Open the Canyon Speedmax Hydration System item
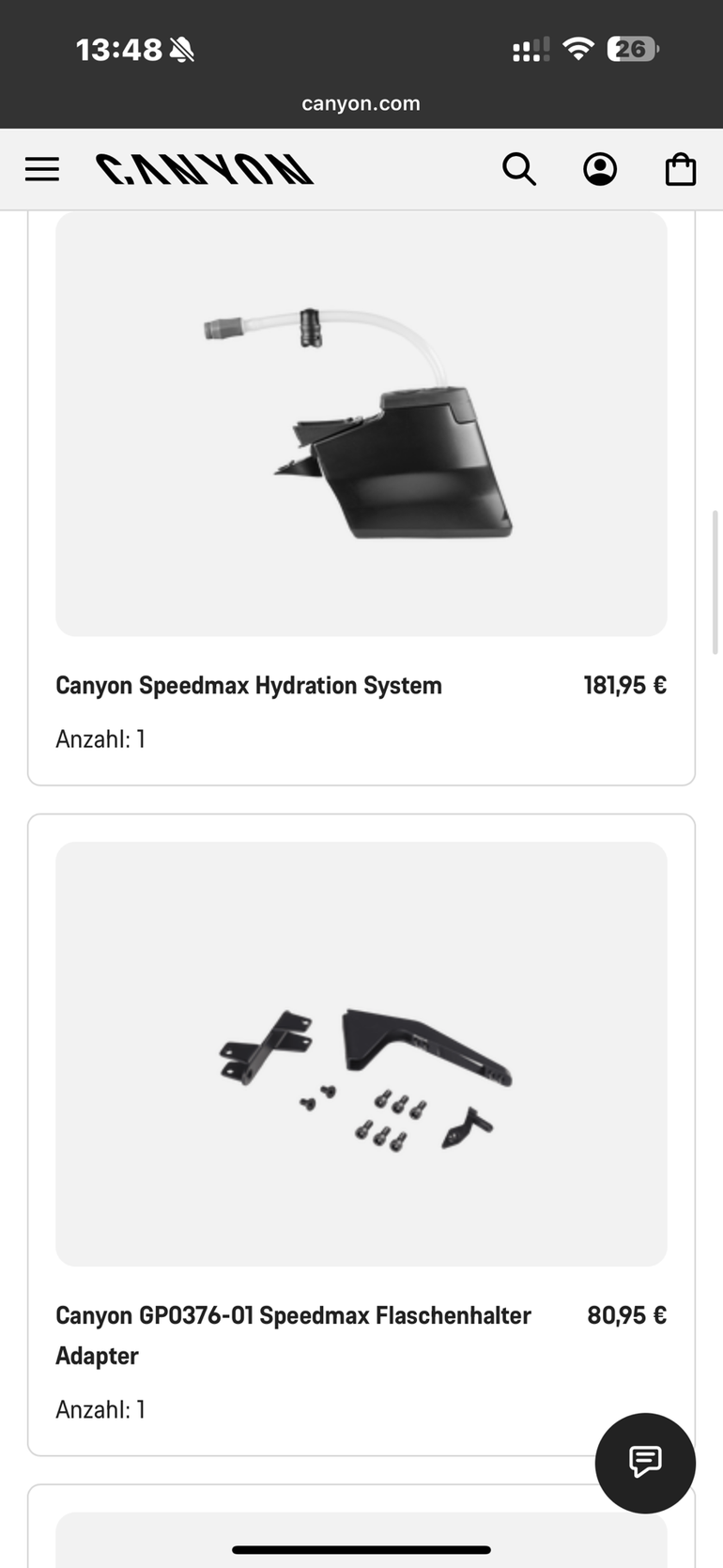This screenshot has height=1568, width=723. pyautogui.click(x=249, y=686)
